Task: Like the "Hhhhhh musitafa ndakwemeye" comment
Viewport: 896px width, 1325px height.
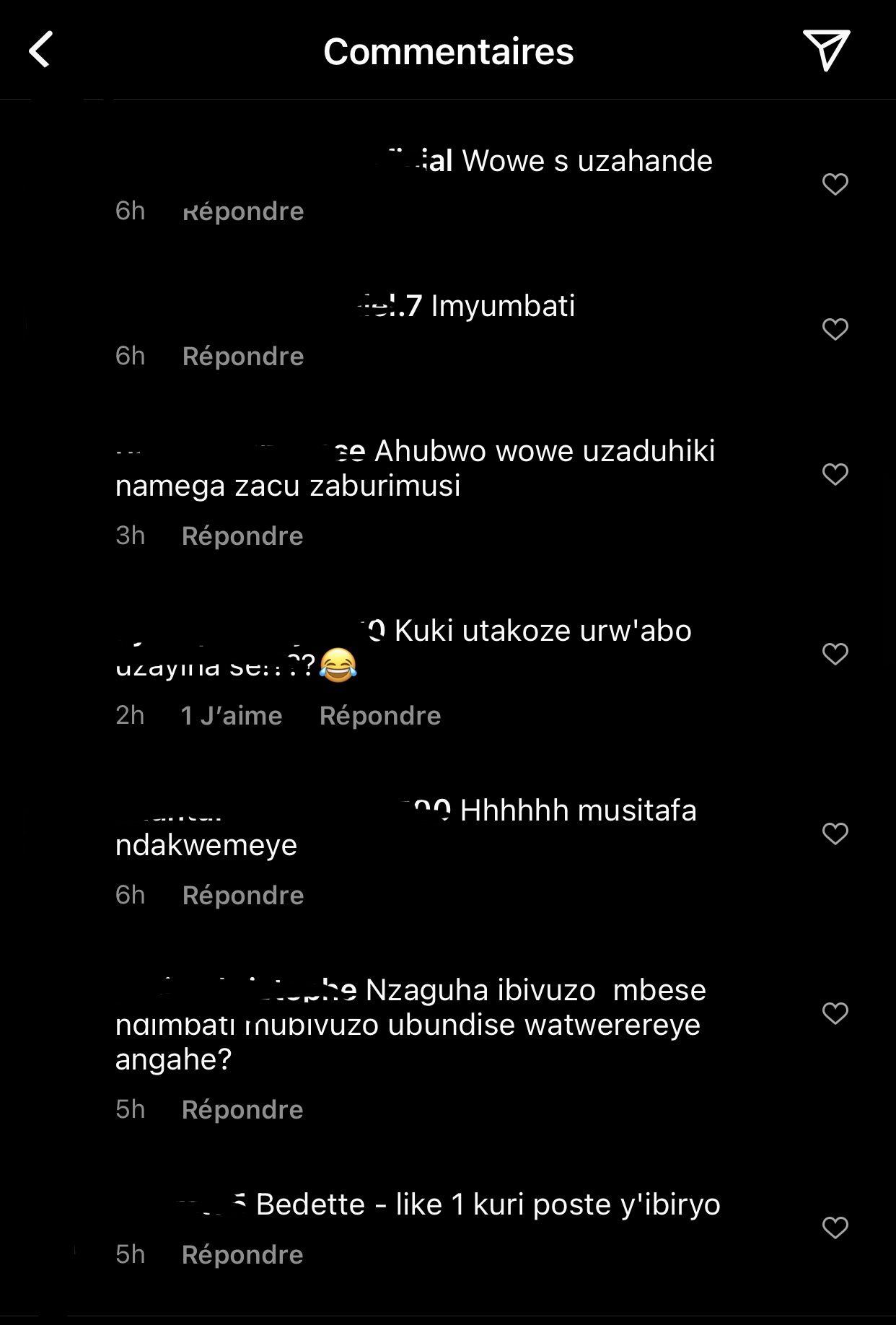Action: coord(835,834)
